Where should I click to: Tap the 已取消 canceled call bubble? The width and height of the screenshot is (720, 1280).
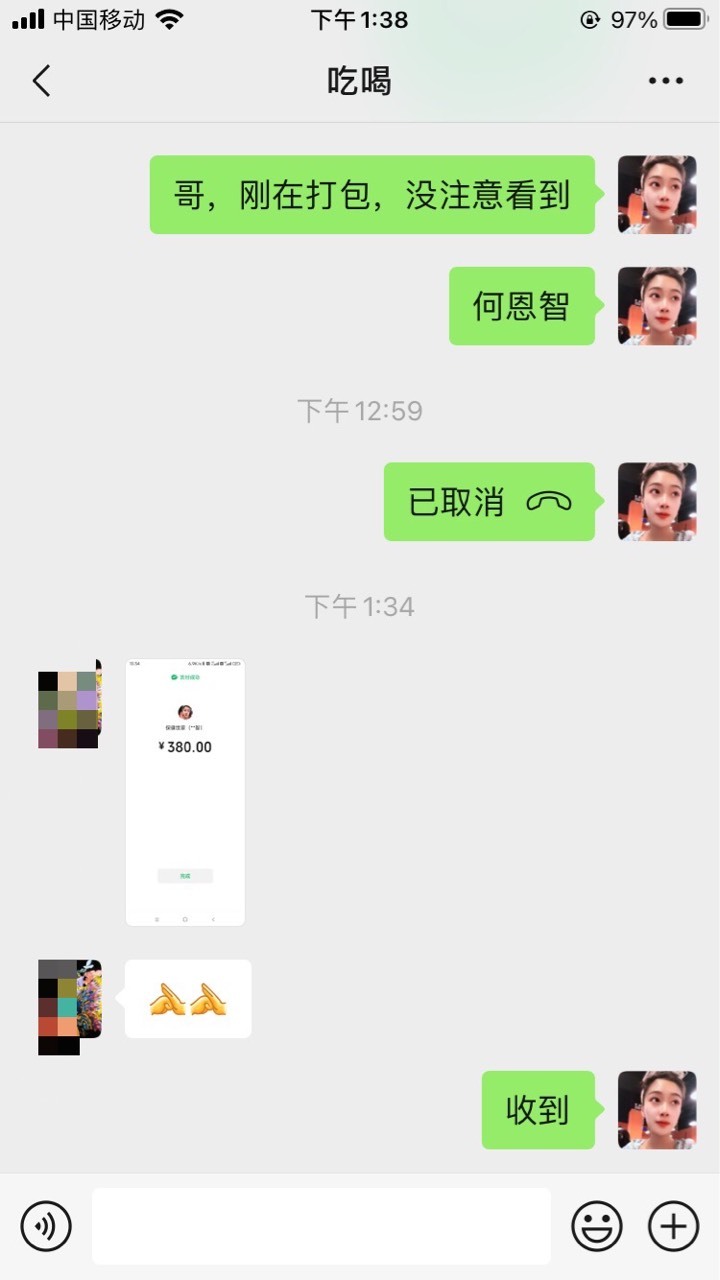pyautogui.click(x=489, y=502)
